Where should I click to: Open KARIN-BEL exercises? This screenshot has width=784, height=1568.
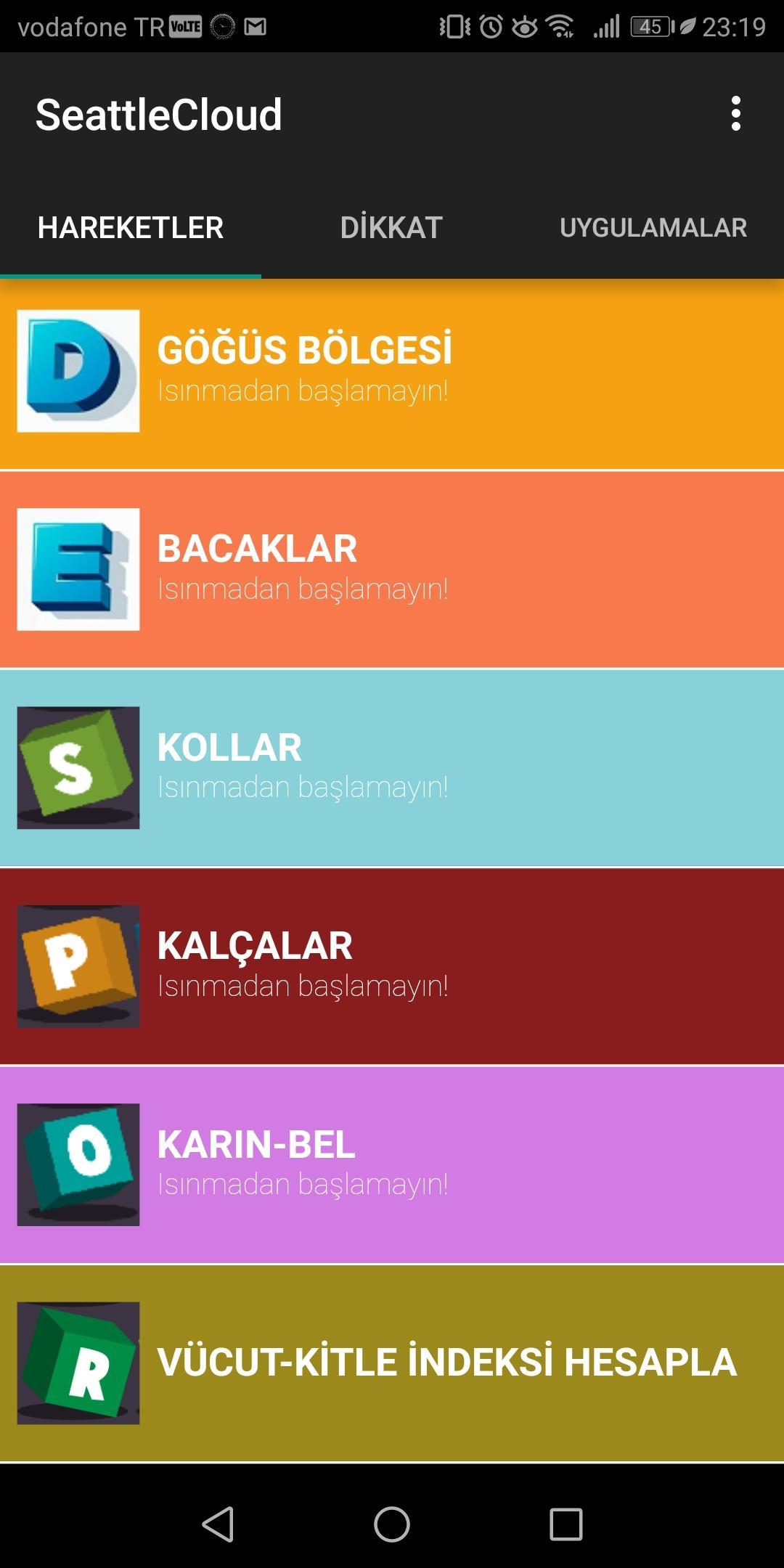click(392, 1164)
